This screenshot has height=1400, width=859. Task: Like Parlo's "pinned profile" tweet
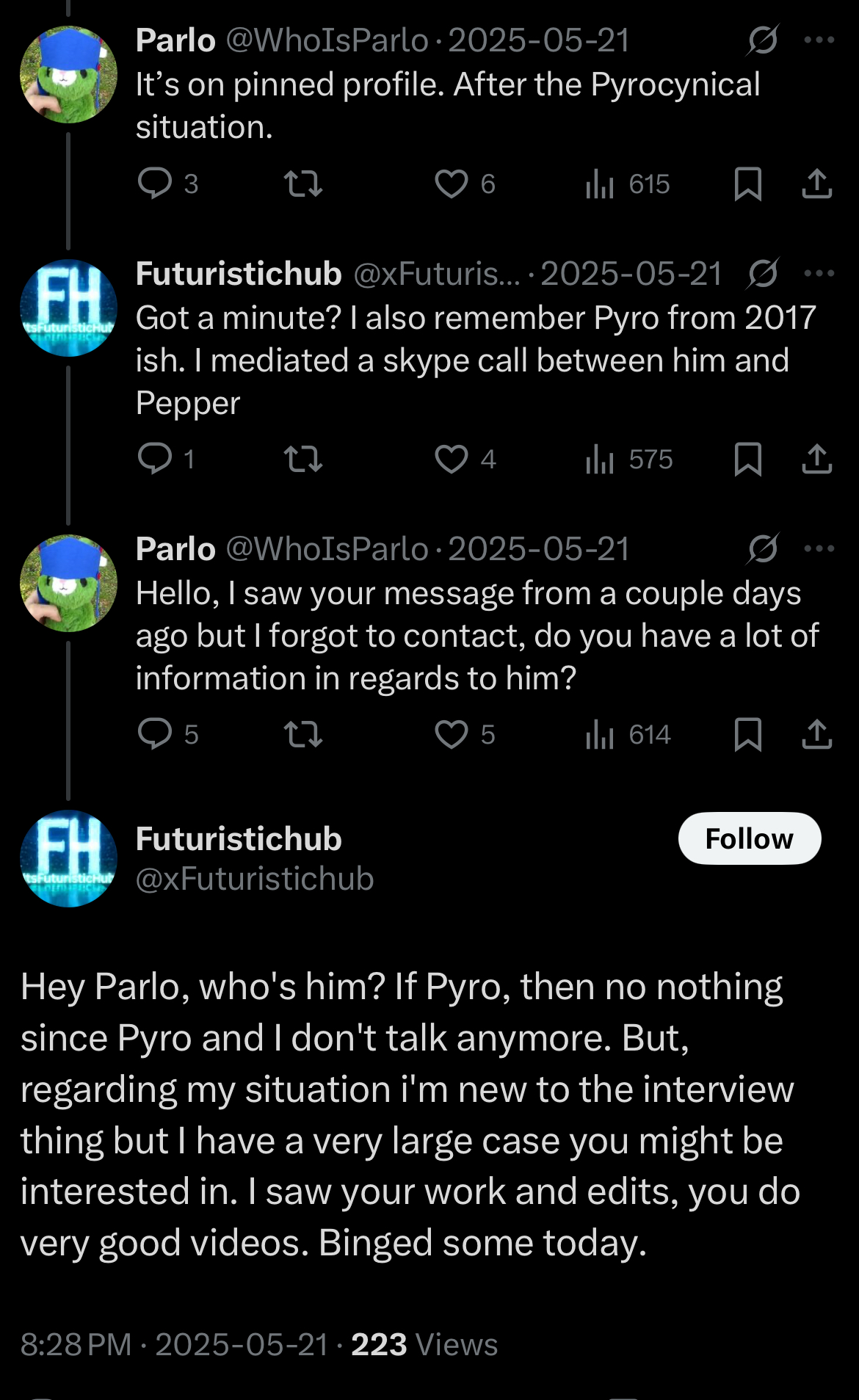coord(451,184)
